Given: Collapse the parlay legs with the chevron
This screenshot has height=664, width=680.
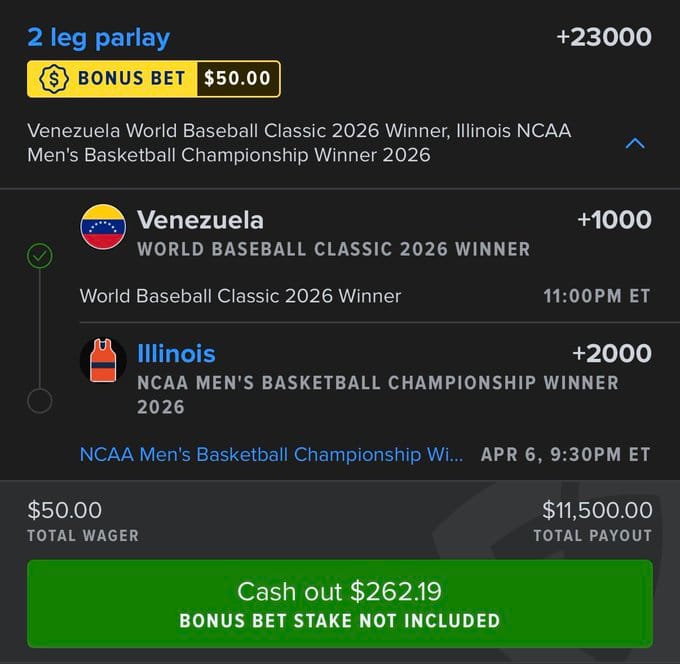Looking at the screenshot, I should tap(634, 144).
